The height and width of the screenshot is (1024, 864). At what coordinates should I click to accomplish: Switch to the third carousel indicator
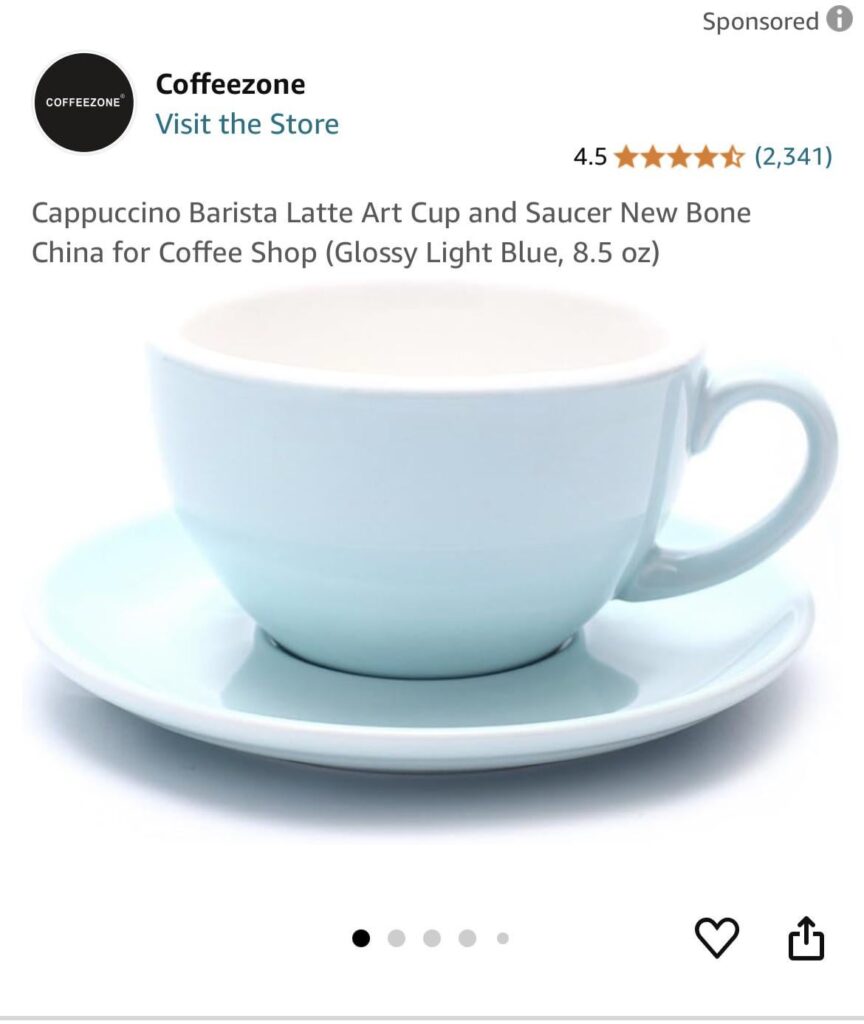point(432,938)
